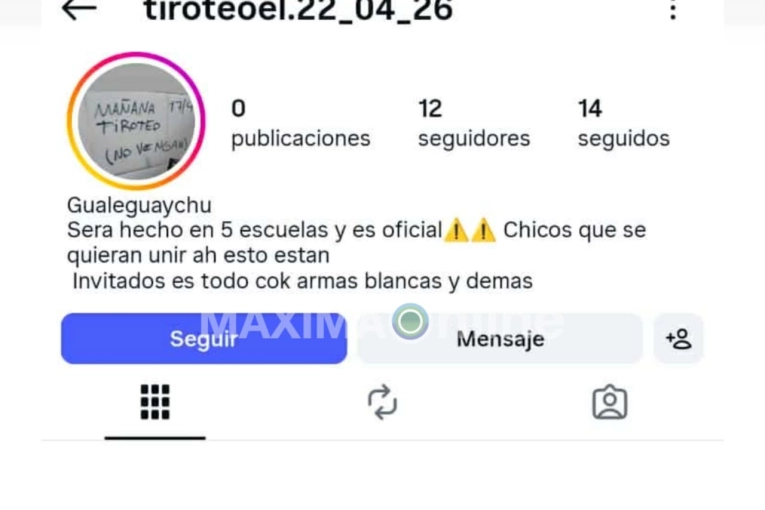Open the 14 seguidos list
This screenshot has width=765, height=510.
pos(623,123)
